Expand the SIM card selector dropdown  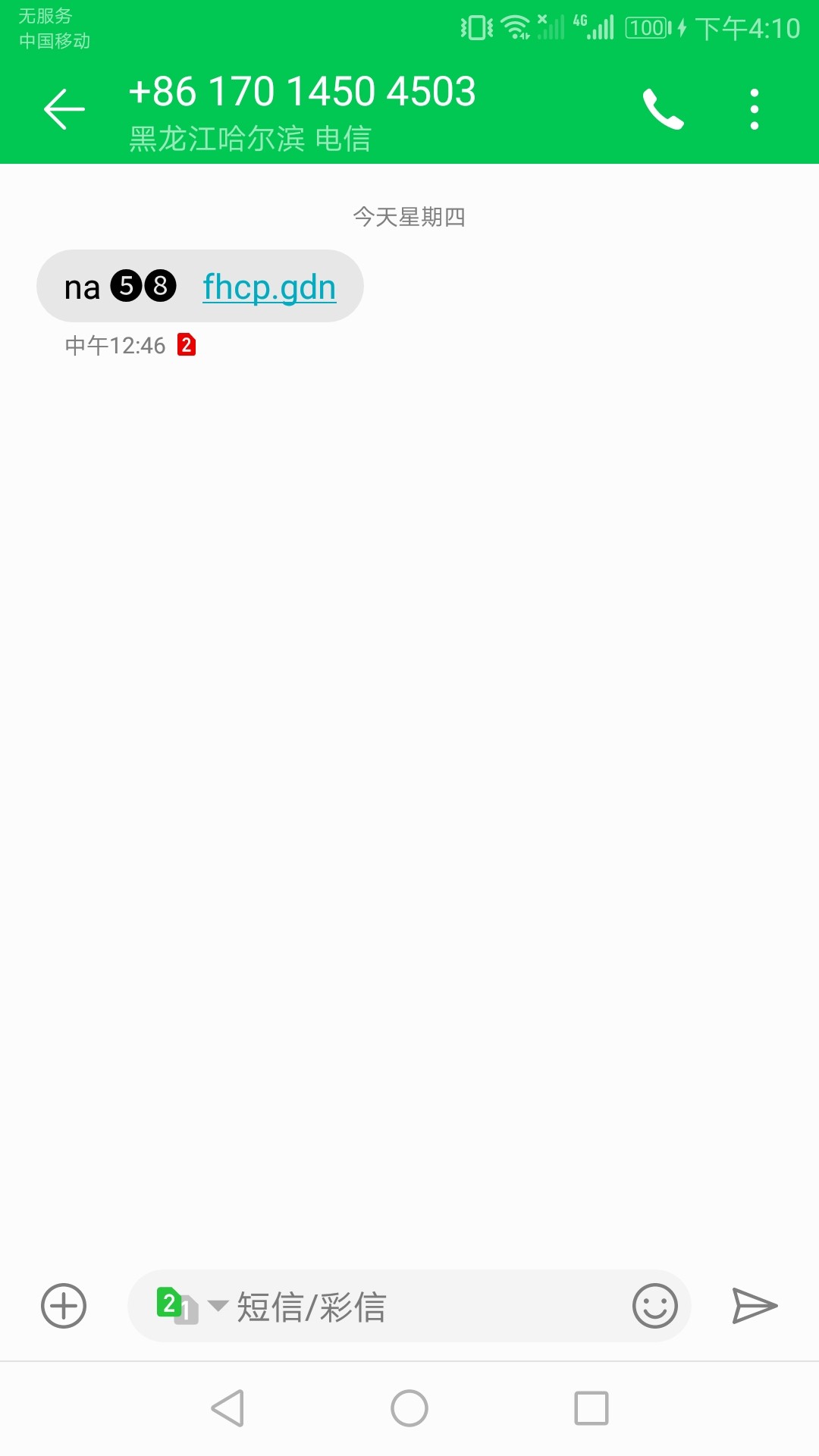[193, 1306]
